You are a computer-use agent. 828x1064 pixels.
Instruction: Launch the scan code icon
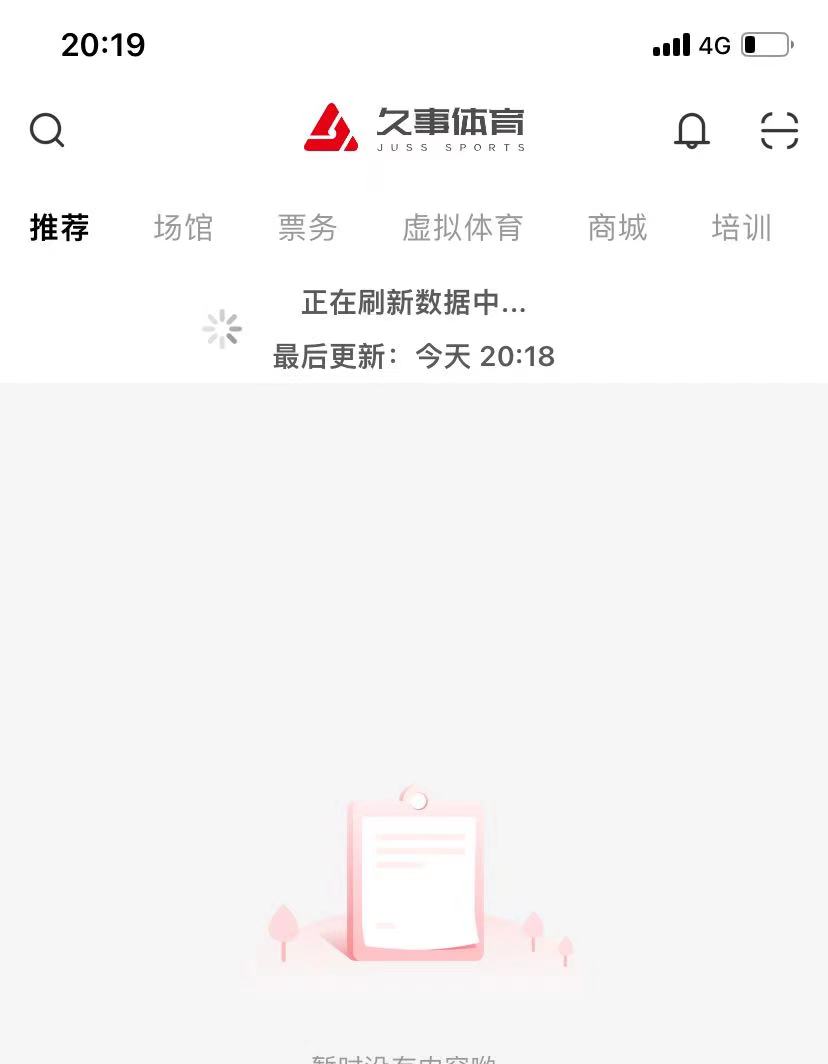pos(779,130)
